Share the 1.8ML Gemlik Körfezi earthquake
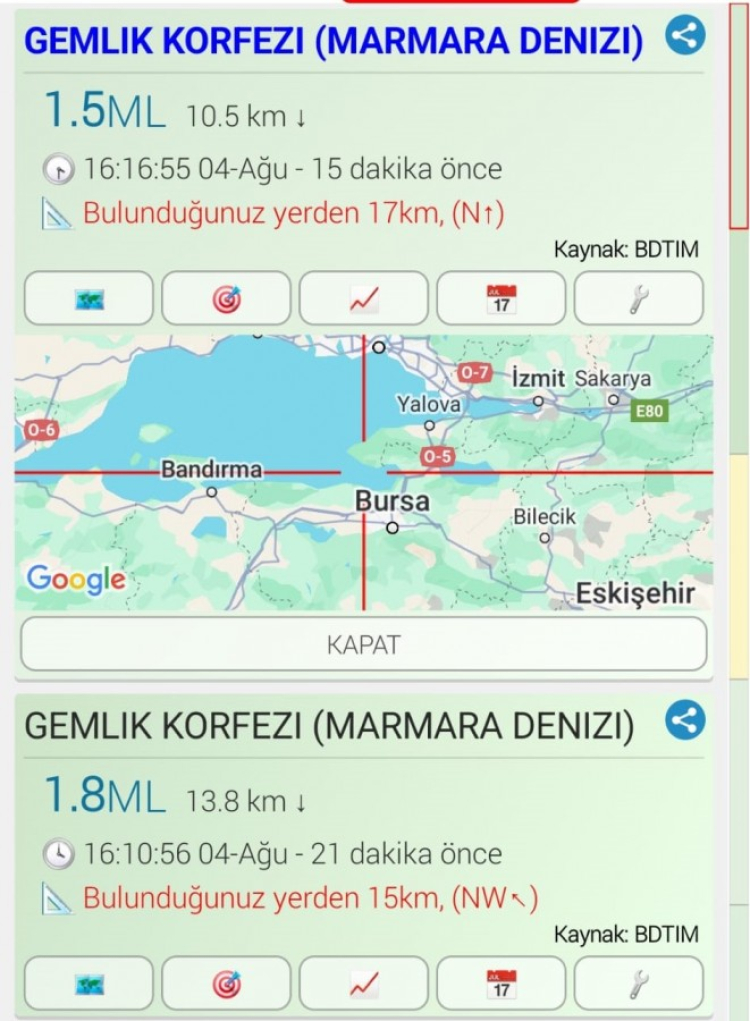The width and height of the screenshot is (750, 1021). point(685,721)
